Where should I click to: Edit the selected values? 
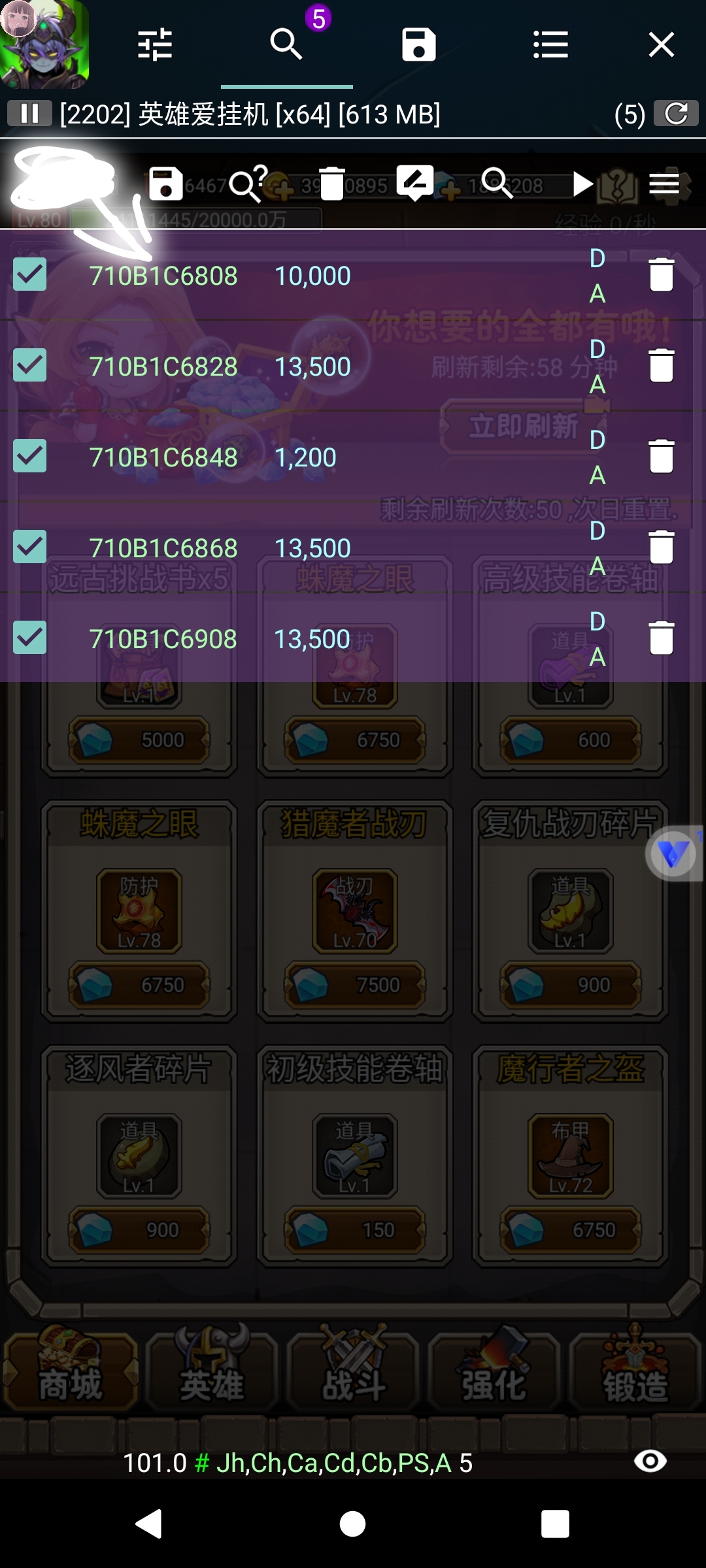coord(414,184)
